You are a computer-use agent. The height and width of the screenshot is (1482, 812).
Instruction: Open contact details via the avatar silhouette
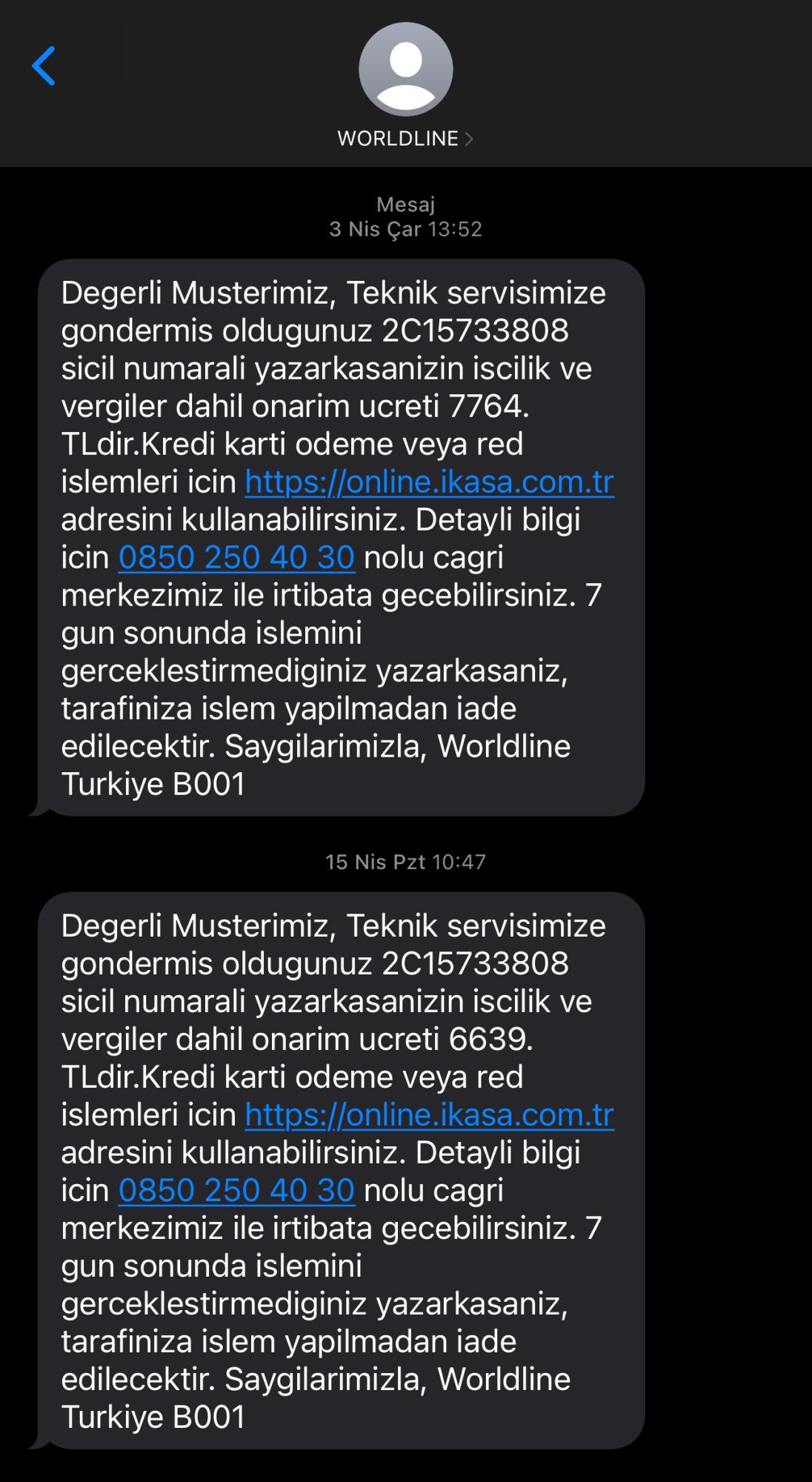pyautogui.click(x=406, y=68)
